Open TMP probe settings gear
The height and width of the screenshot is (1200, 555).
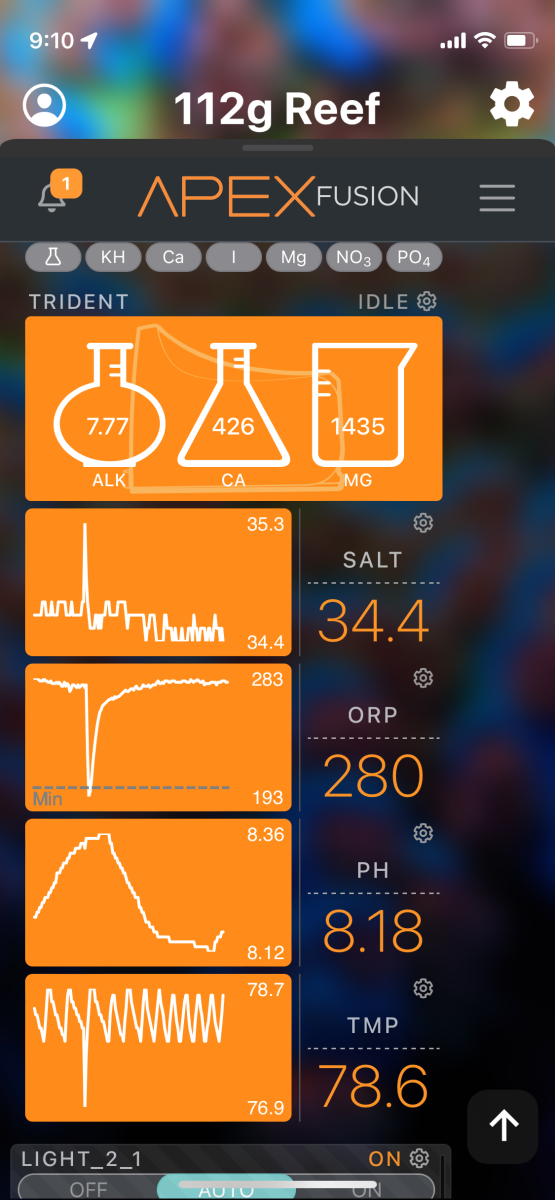pos(423,988)
